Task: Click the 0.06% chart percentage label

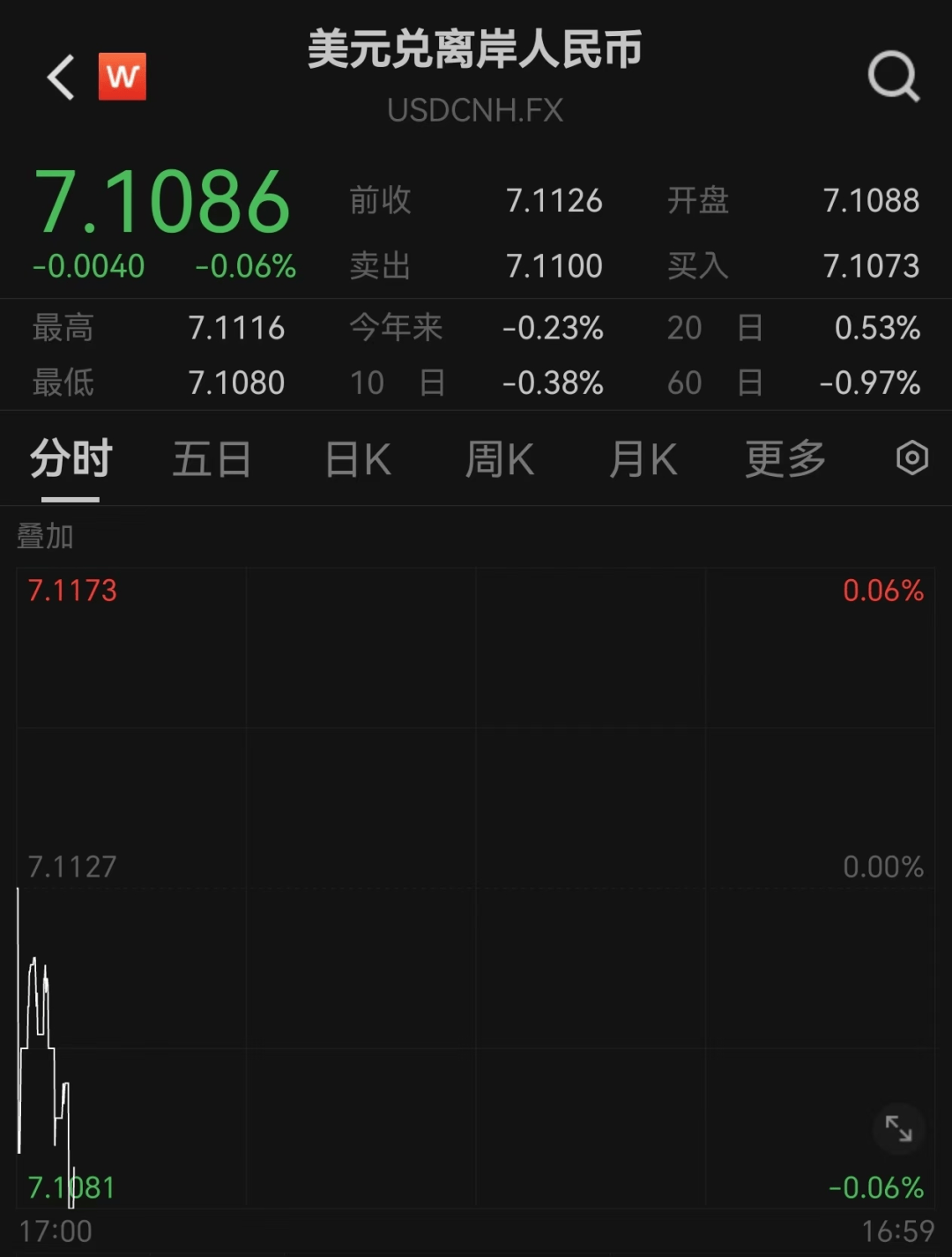Action: click(884, 591)
